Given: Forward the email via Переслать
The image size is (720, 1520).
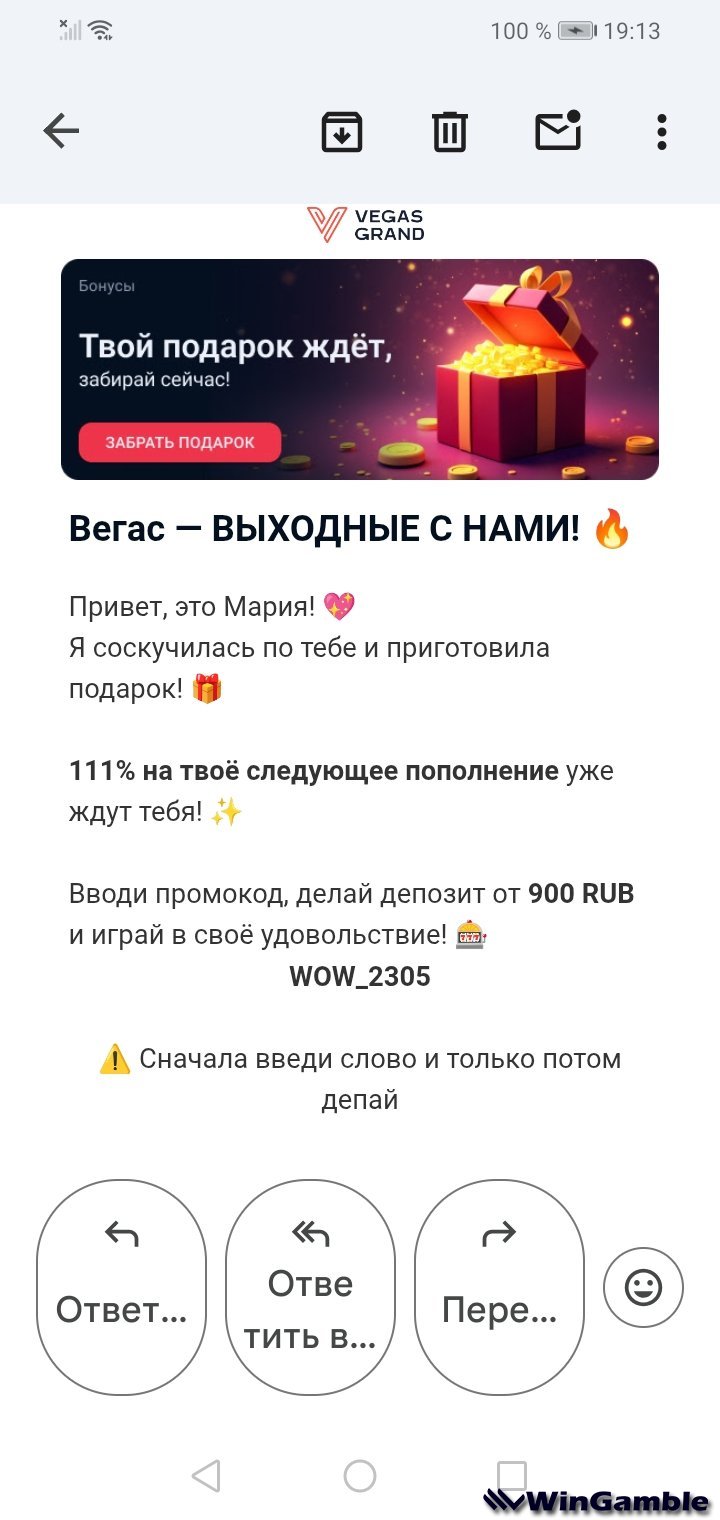Looking at the screenshot, I should point(499,1287).
